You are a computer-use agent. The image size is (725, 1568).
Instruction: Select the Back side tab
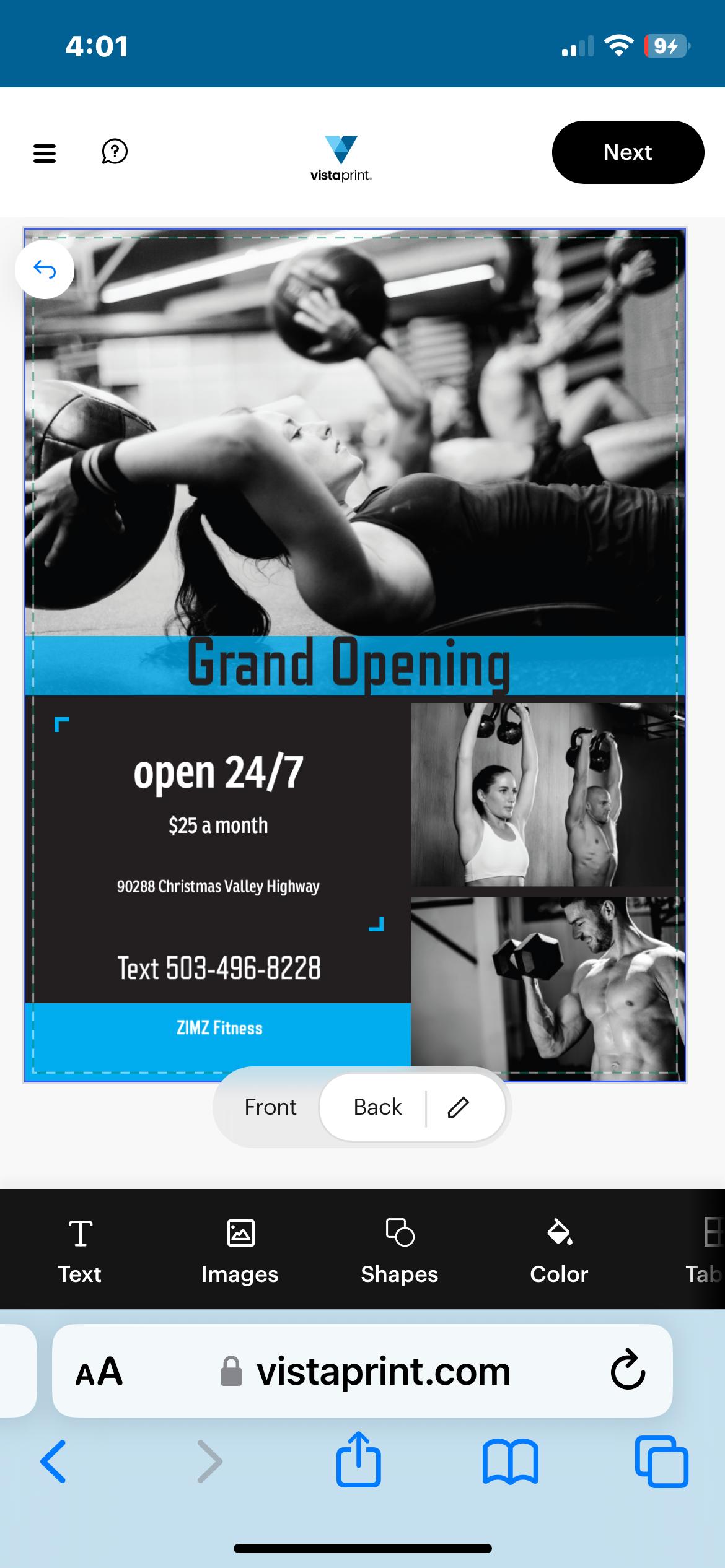[x=377, y=1107]
